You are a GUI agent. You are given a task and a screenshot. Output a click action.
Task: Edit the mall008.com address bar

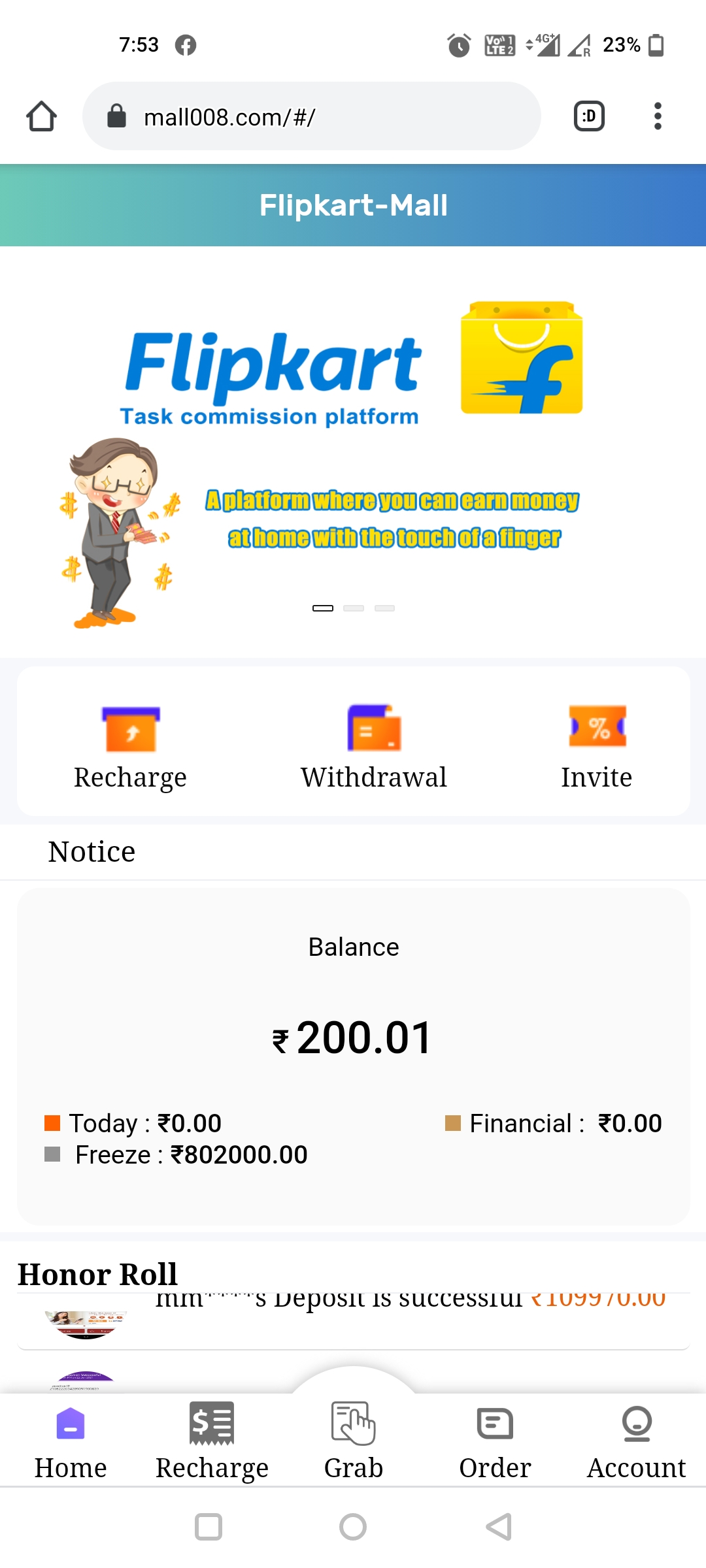[x=312, y=117]
